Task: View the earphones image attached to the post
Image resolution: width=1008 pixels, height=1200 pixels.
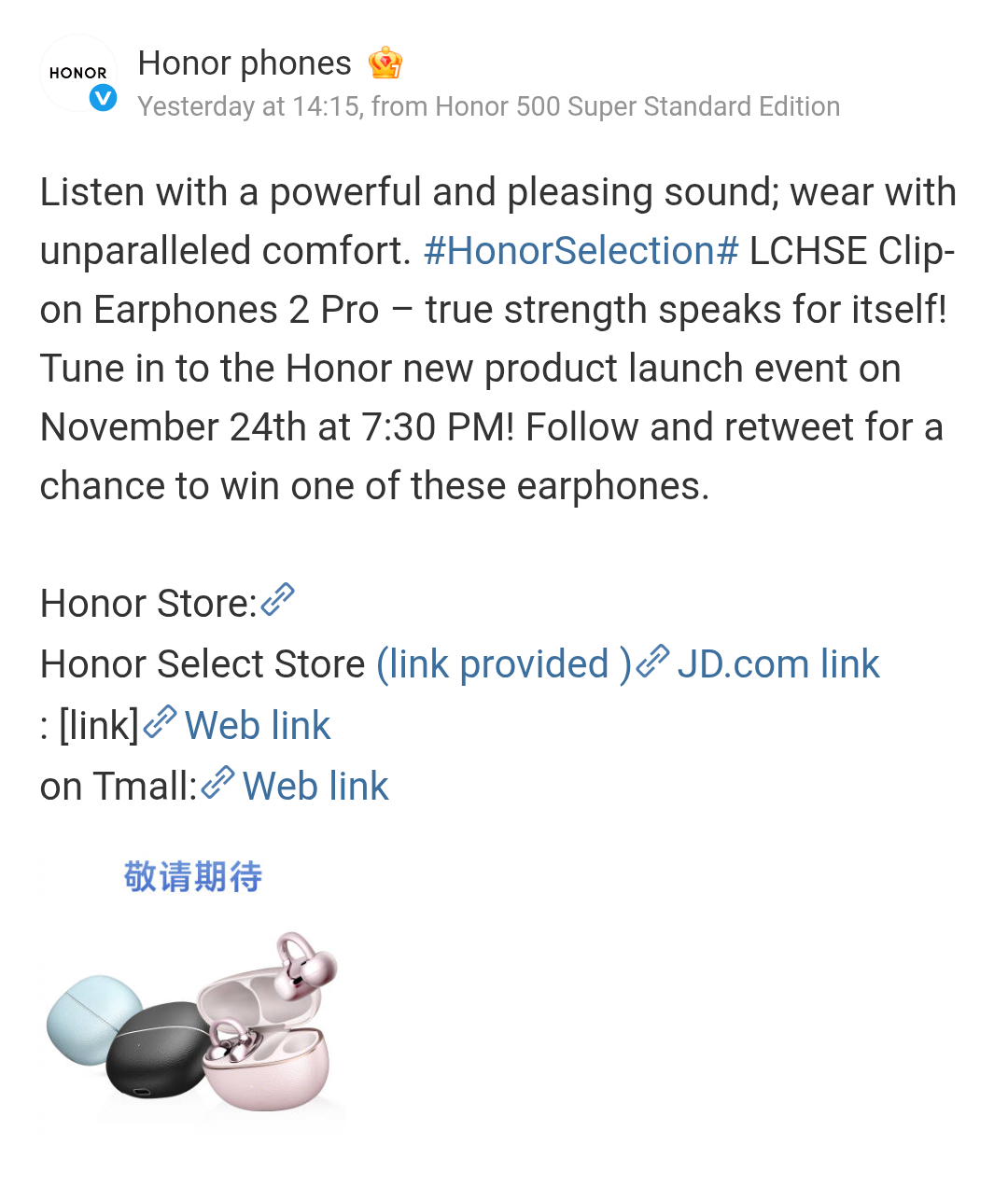Action: pos(193,987)
